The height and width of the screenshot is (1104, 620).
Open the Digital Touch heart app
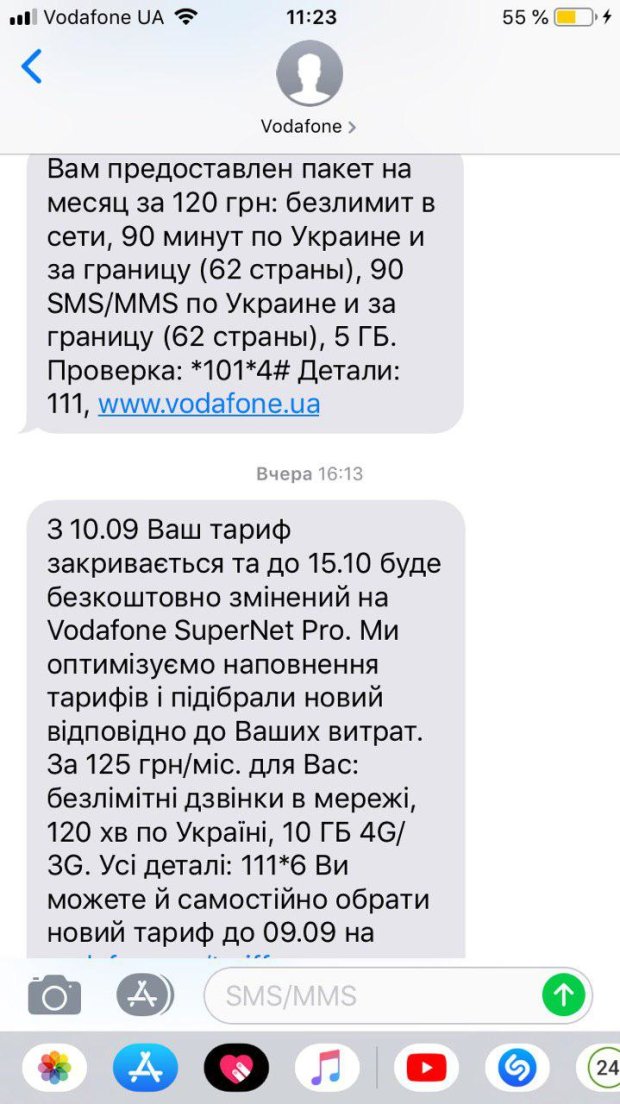click(236, 1068)
